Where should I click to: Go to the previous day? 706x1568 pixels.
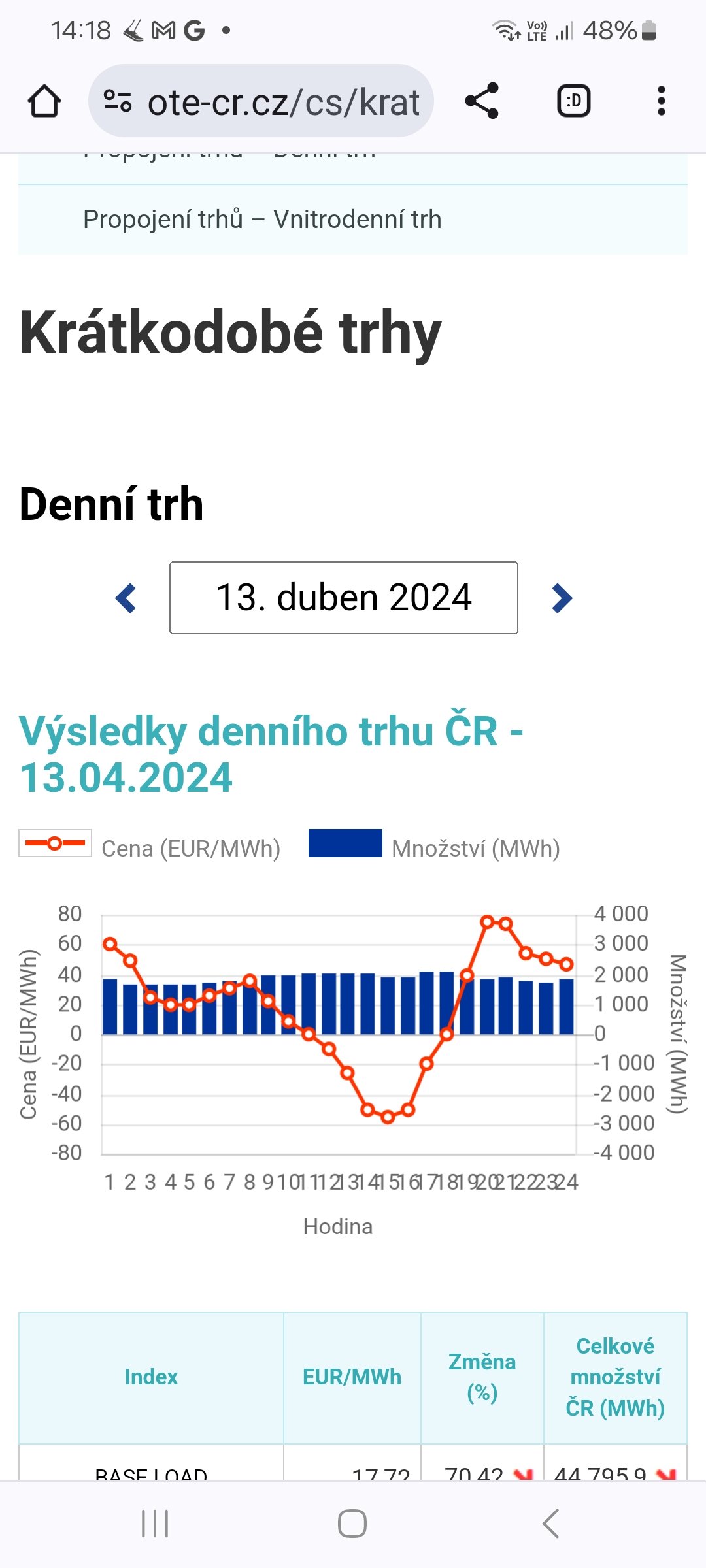pyautogui.click(x=126, y=598)
